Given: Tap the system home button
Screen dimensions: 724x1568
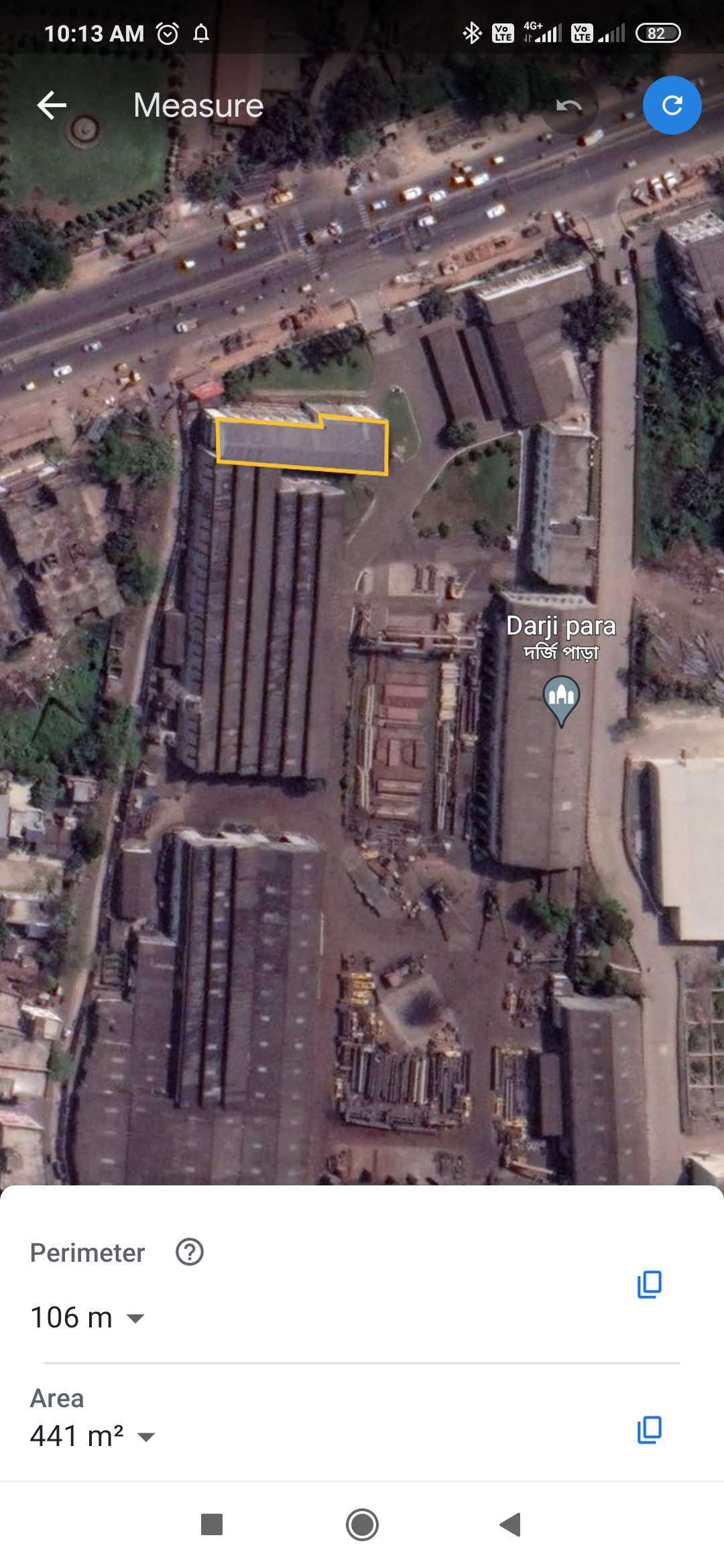Looking at the screenshot, I should tap(362, 1524).
